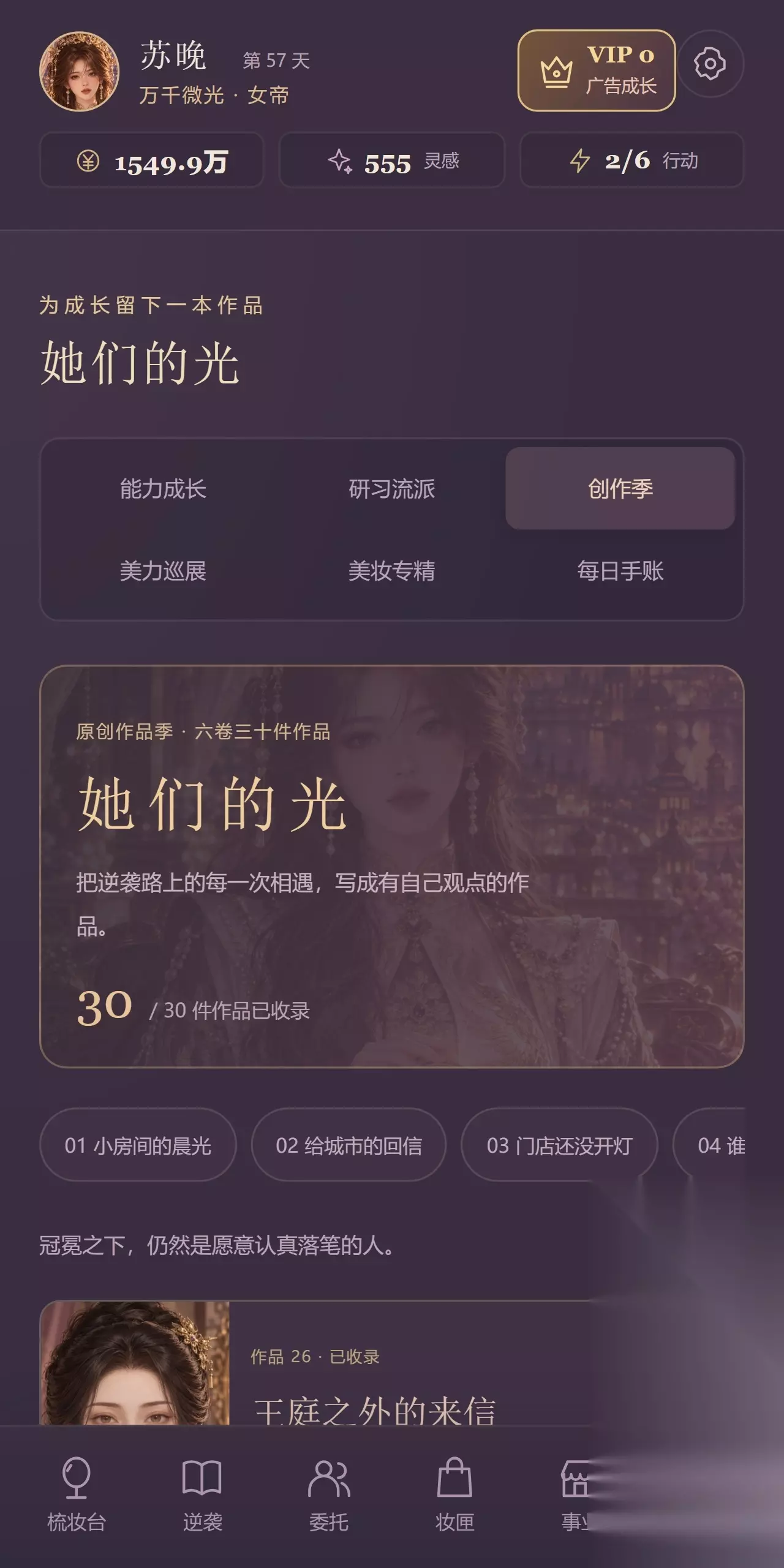Switch to the 研习流派 tab

click(x=392, y=489)
